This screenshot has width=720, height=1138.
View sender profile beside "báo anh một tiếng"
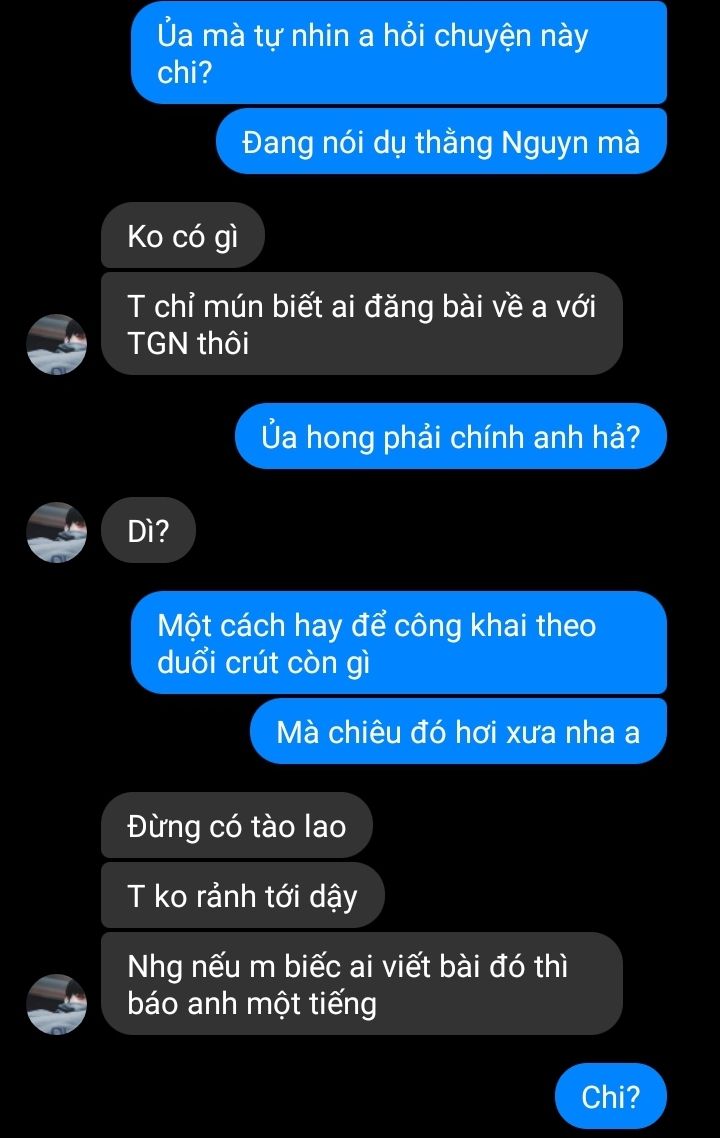point(58,1003)
